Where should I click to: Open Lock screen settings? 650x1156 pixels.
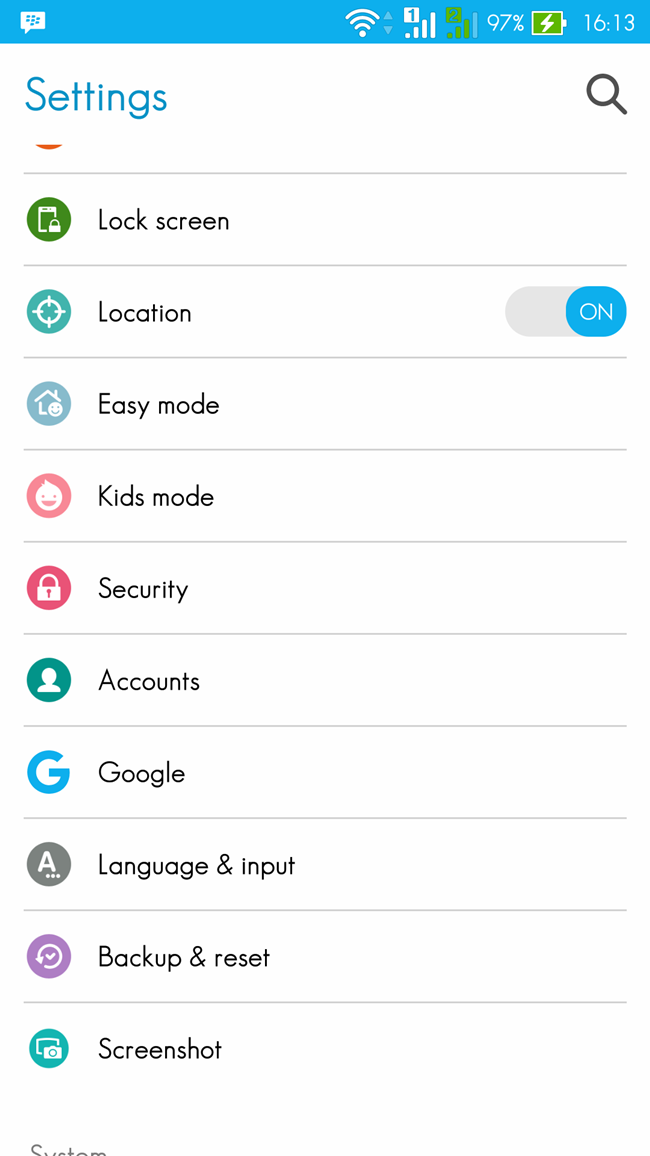325,220
